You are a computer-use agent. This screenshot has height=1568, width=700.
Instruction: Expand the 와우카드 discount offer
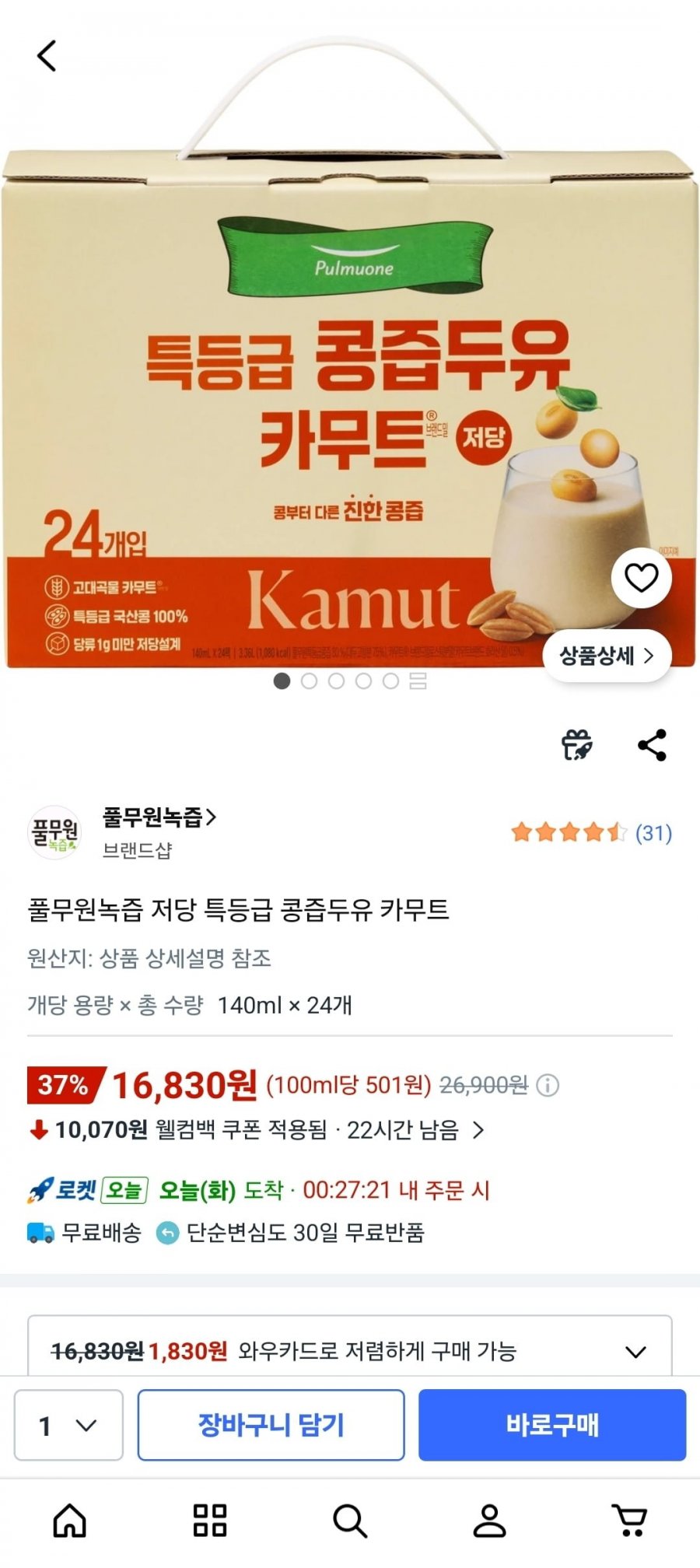click(635, 1352)
